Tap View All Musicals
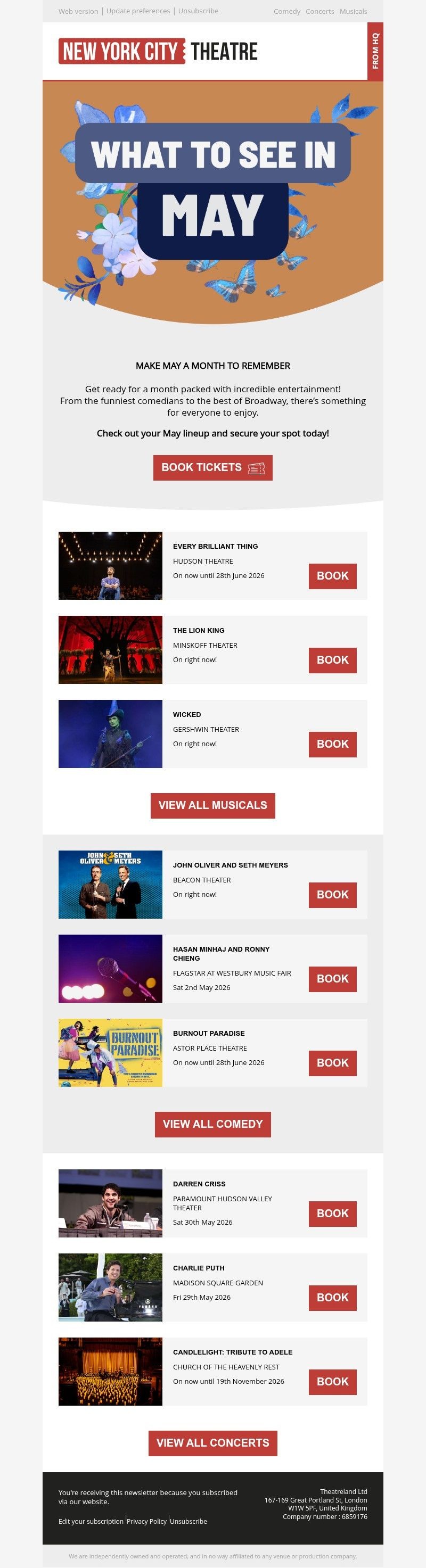This screenshot has height=1568, width=426. [212, 805]
